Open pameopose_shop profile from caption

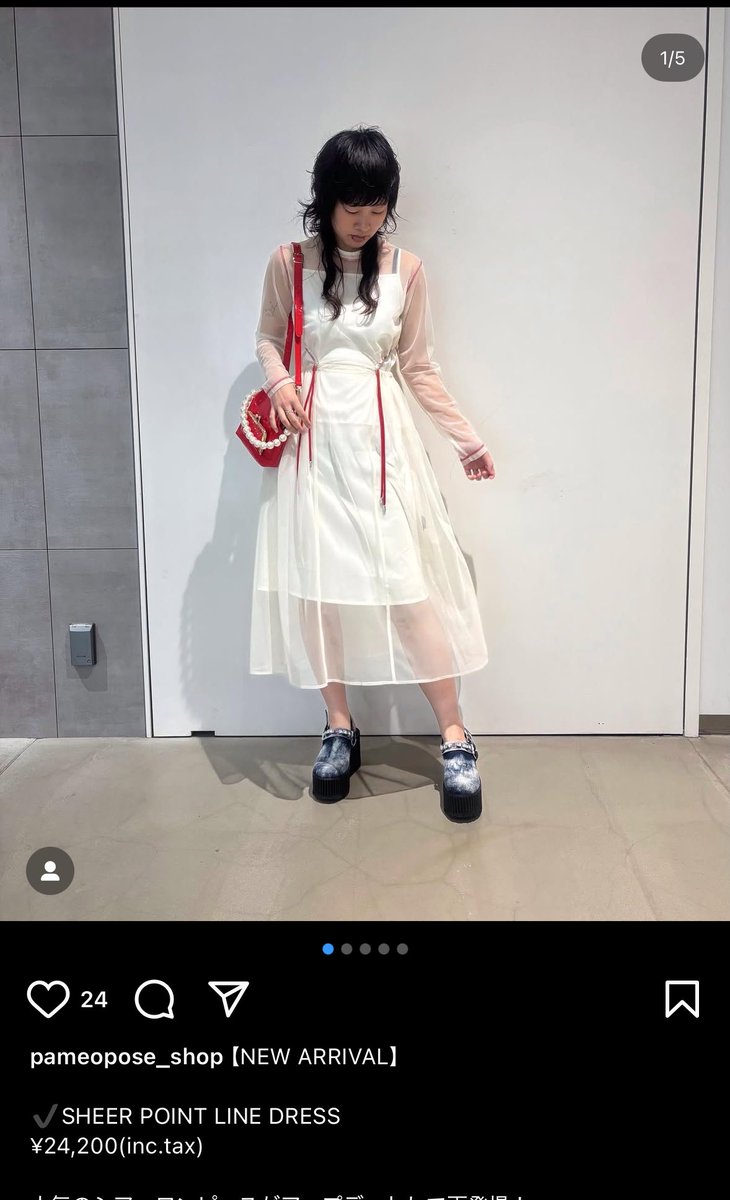click(126, 1057)
